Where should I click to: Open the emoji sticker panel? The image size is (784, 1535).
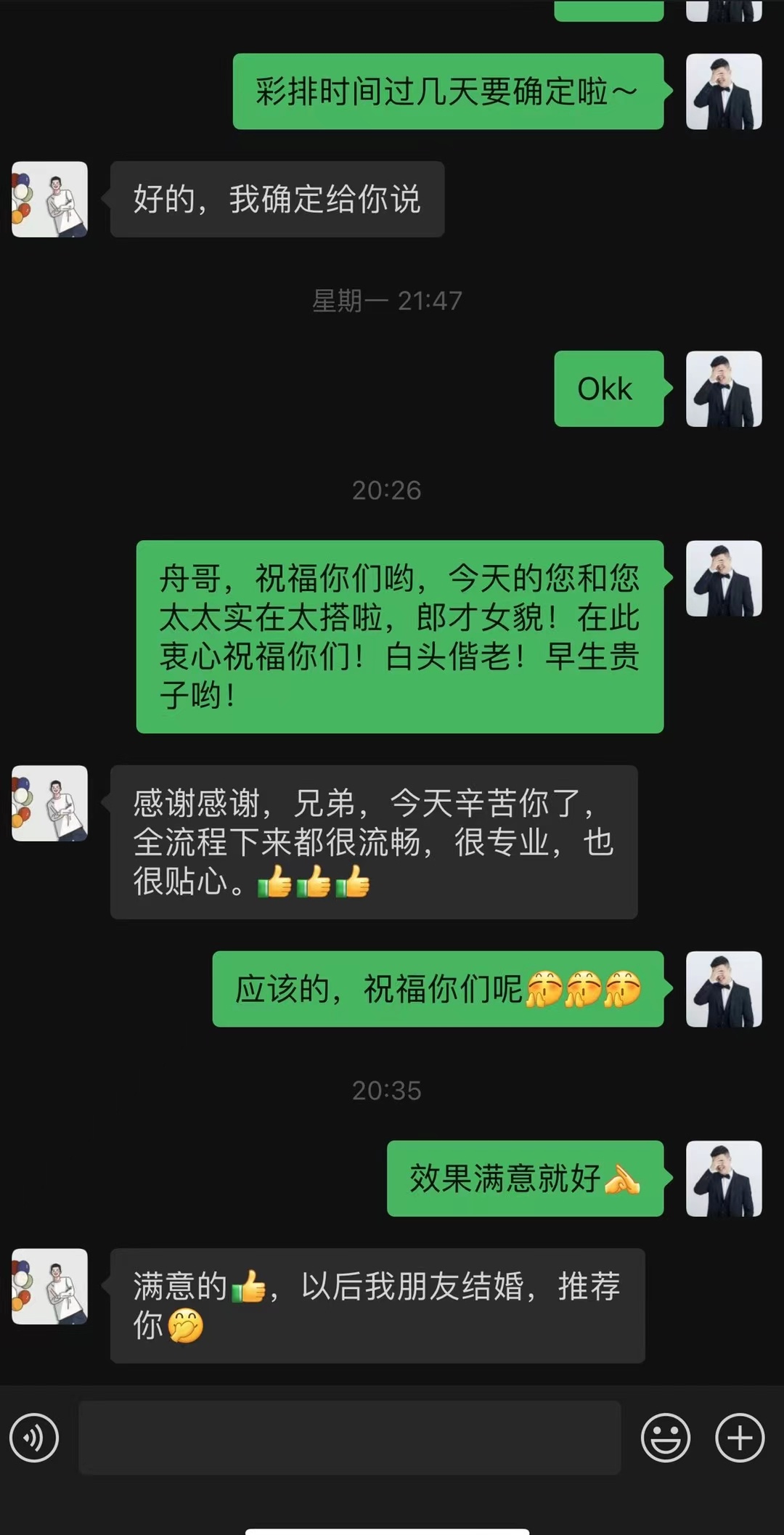(x=665, y=1437)
